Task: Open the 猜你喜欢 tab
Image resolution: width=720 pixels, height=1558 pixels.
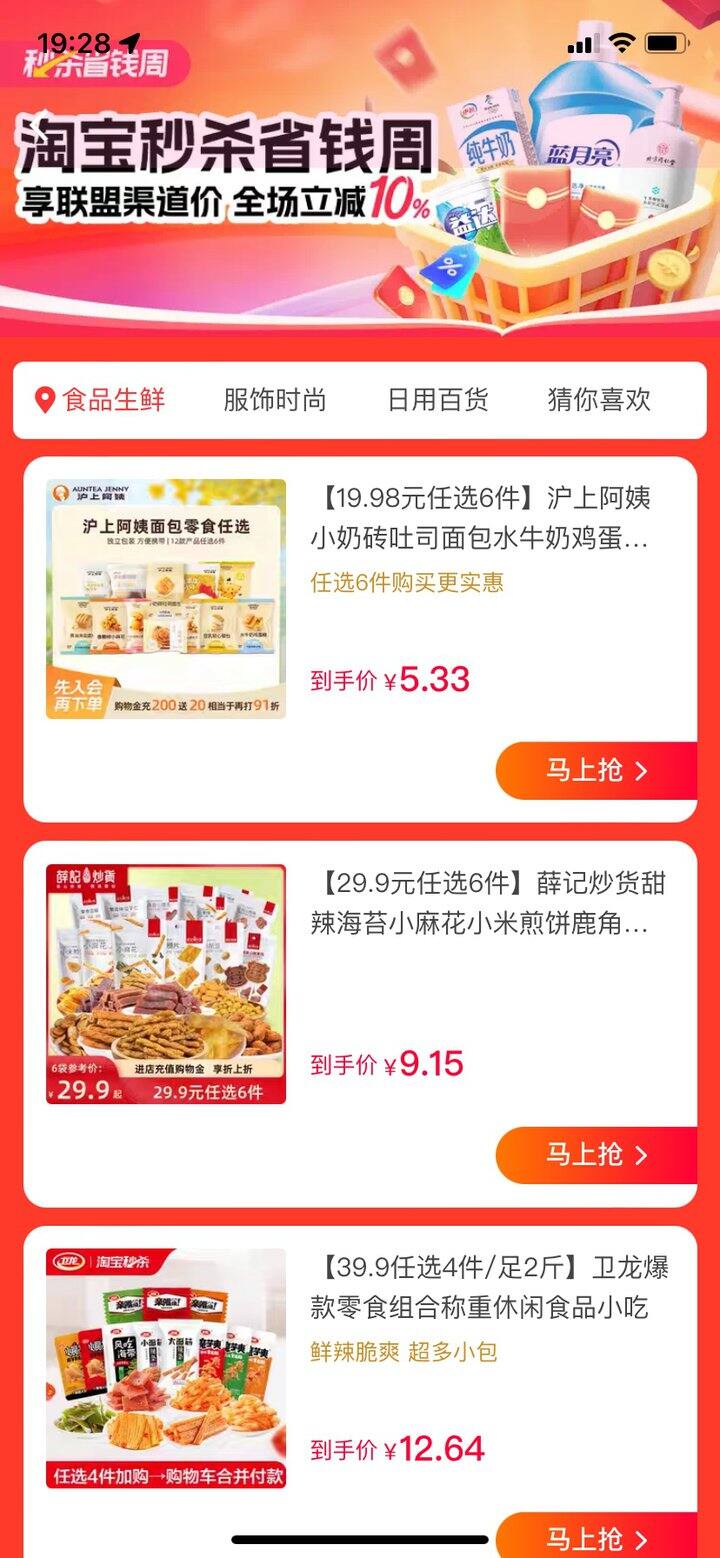Action: [599, 400]
